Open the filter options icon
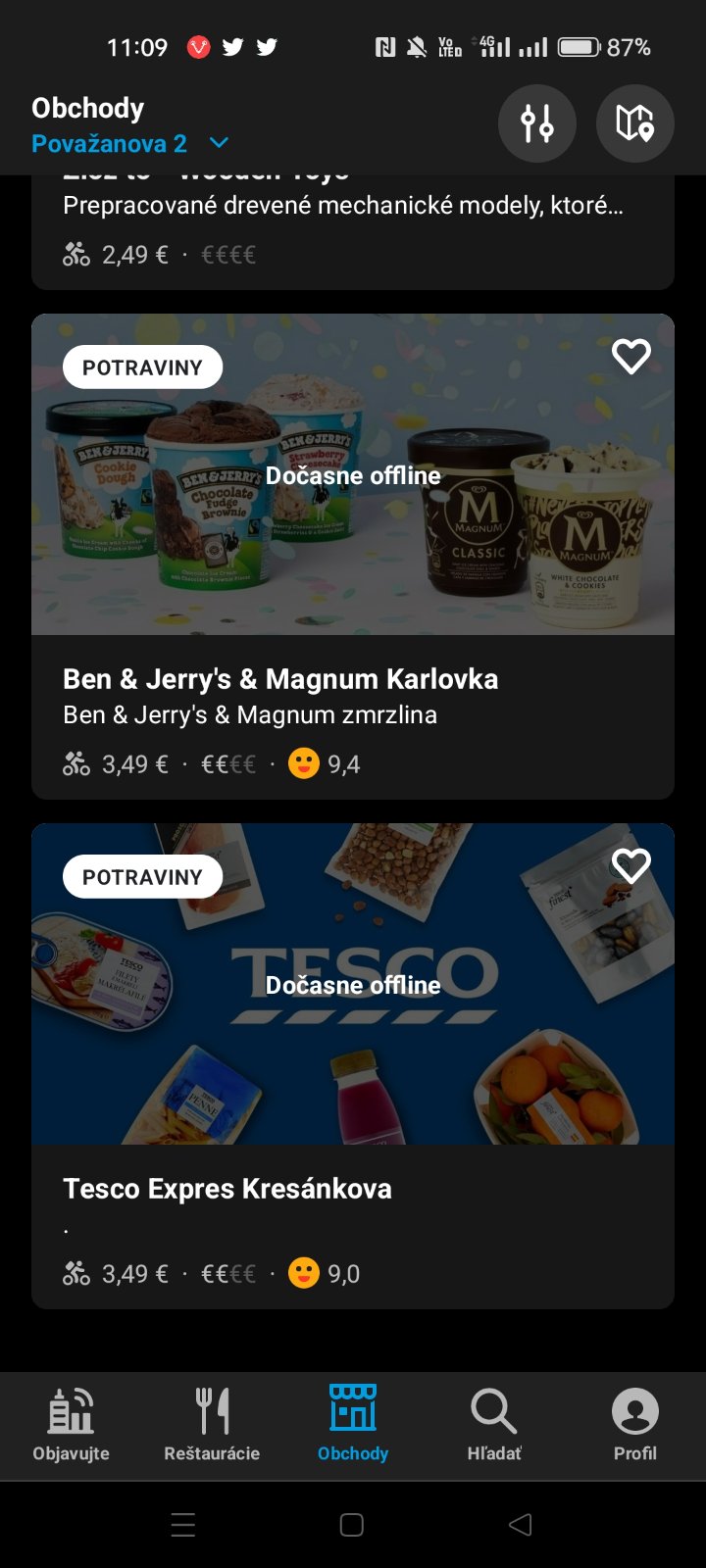The width and height of the screenshot is (706, 1568). pyautogui.click(x=536, y=123)
